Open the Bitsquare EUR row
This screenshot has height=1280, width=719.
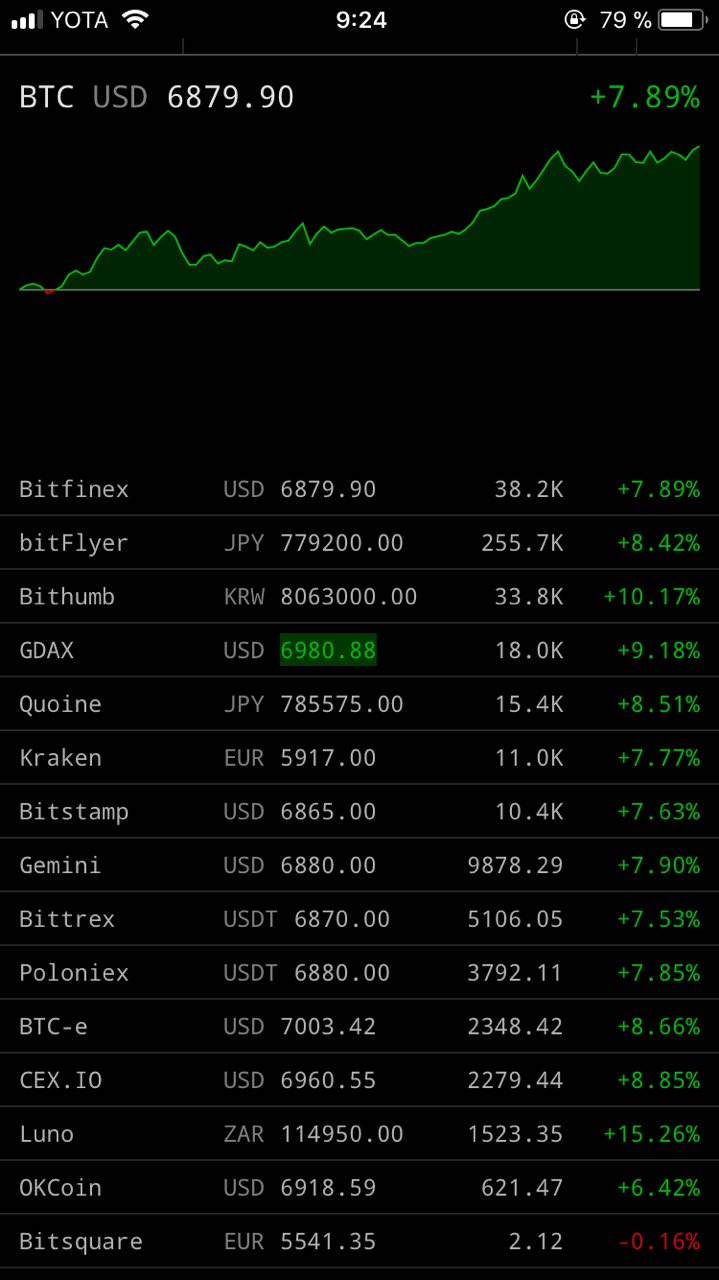coord(359,1241)
